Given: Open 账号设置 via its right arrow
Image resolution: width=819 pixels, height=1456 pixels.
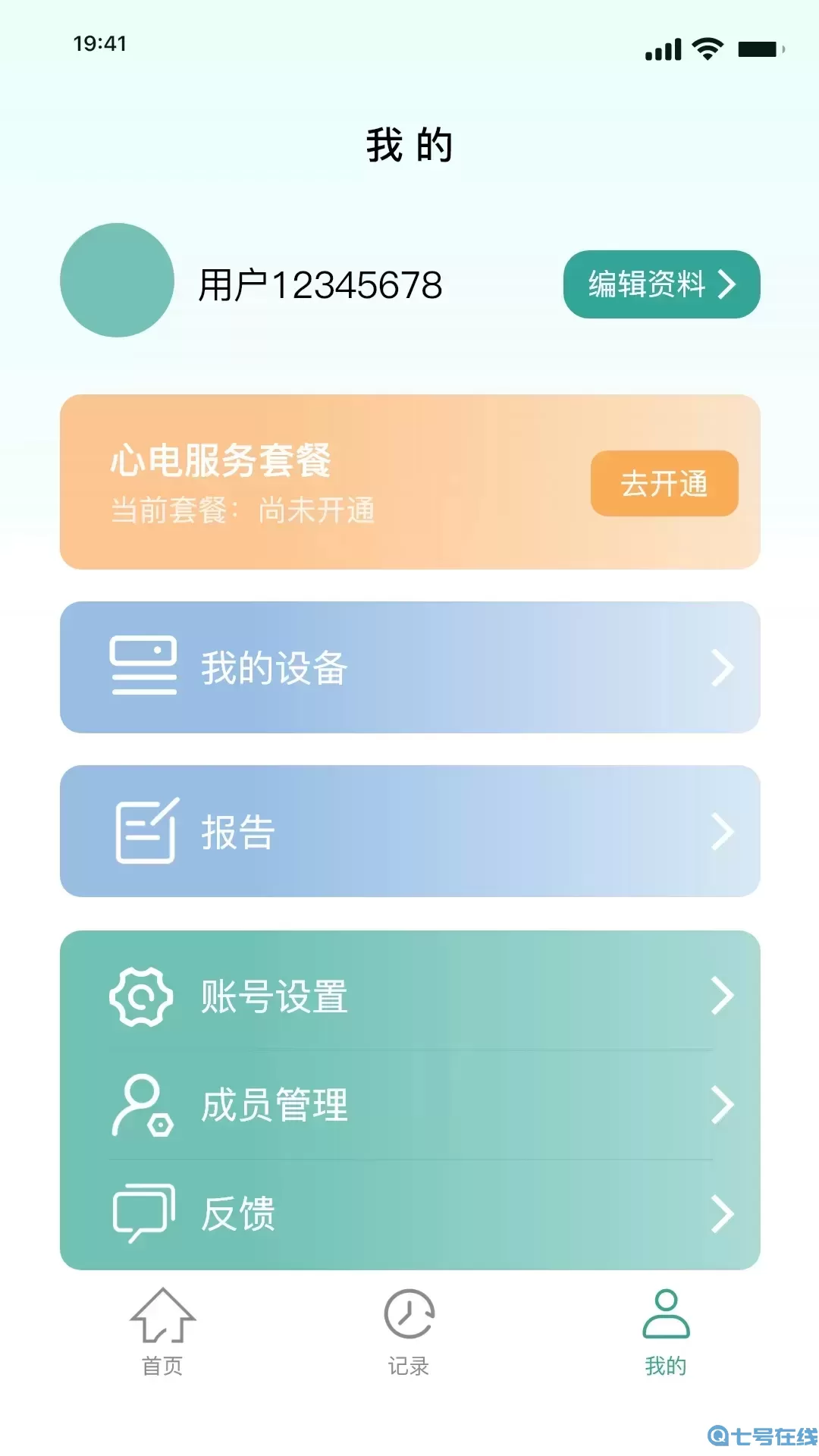Looking at the screenshot, I should (x=720, y=996).
